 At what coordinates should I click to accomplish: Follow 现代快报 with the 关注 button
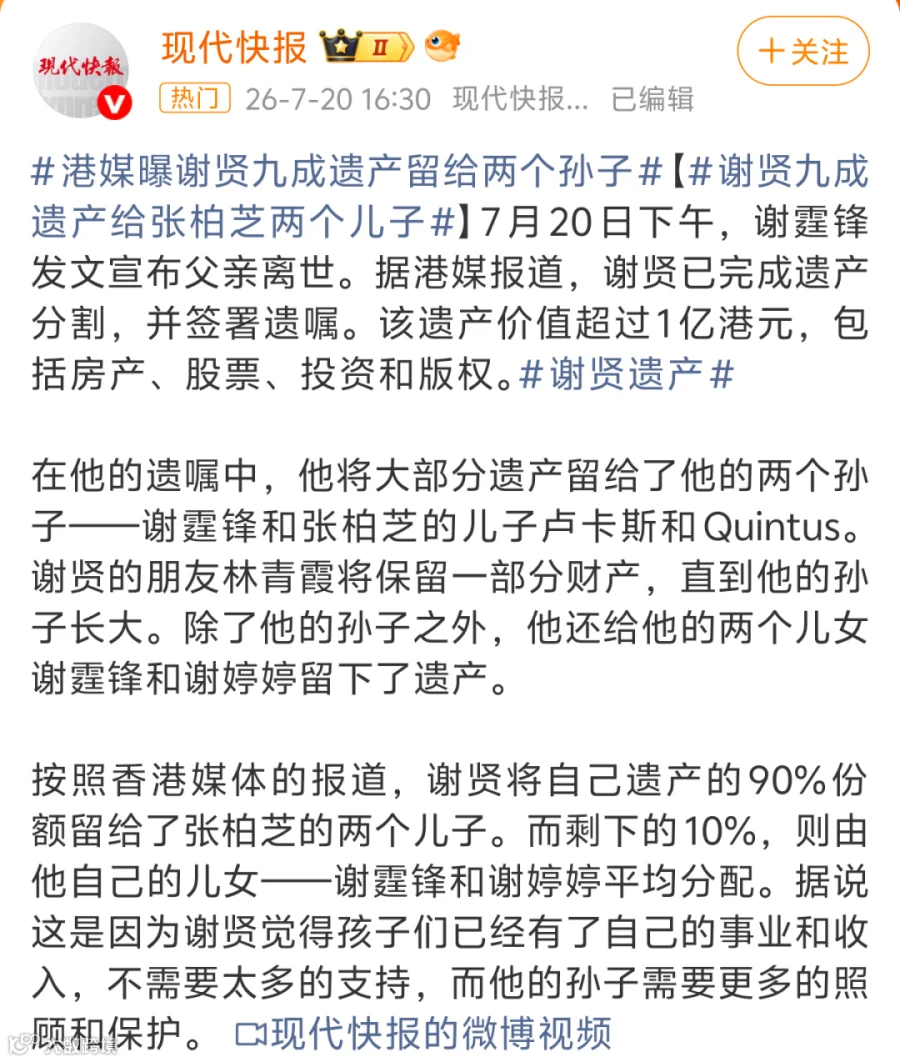point(802,51)
